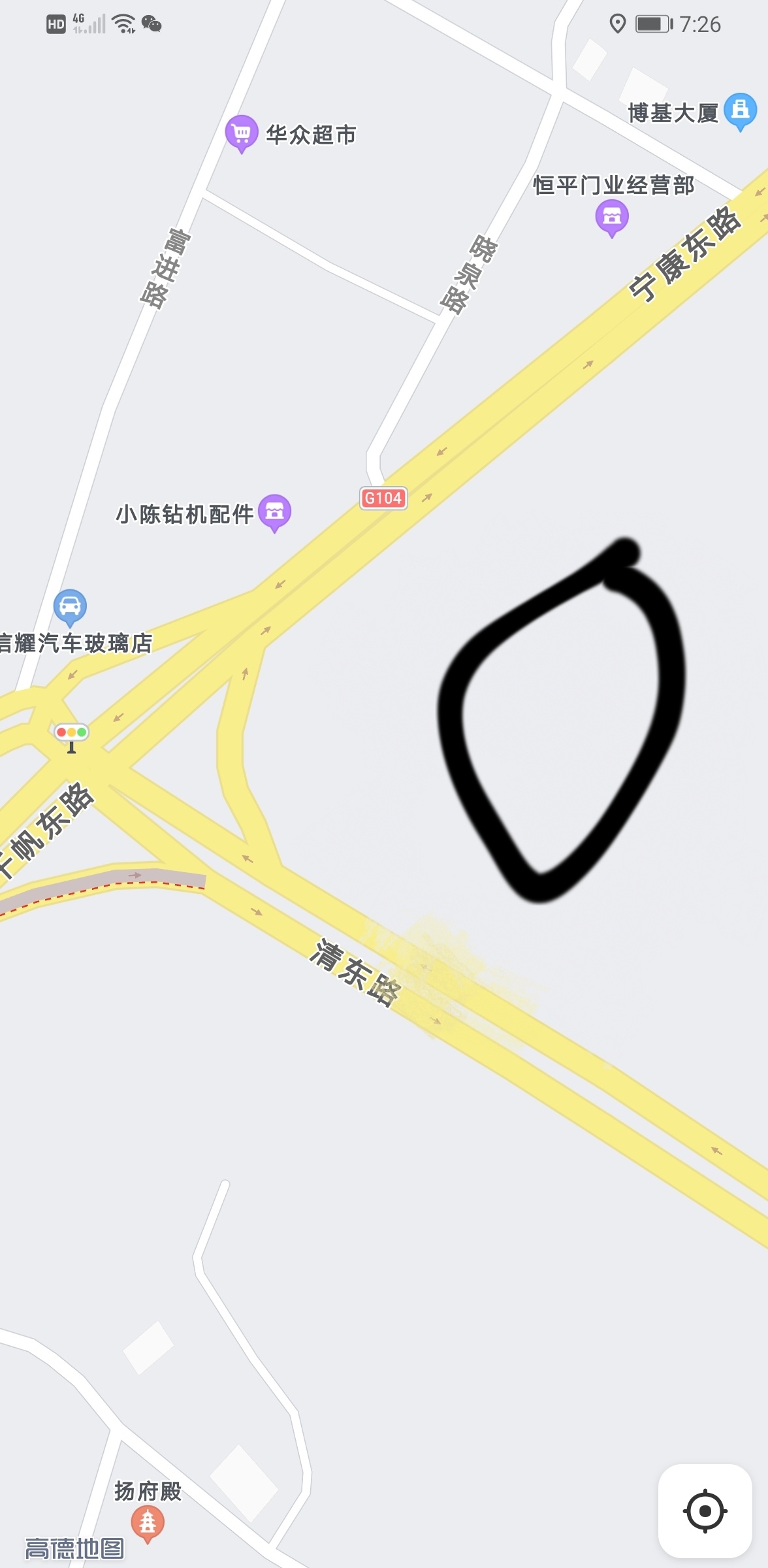768x1568 pixels.
Task: Open the 华众超市 supermarket marker
Action: coord(241,133)
